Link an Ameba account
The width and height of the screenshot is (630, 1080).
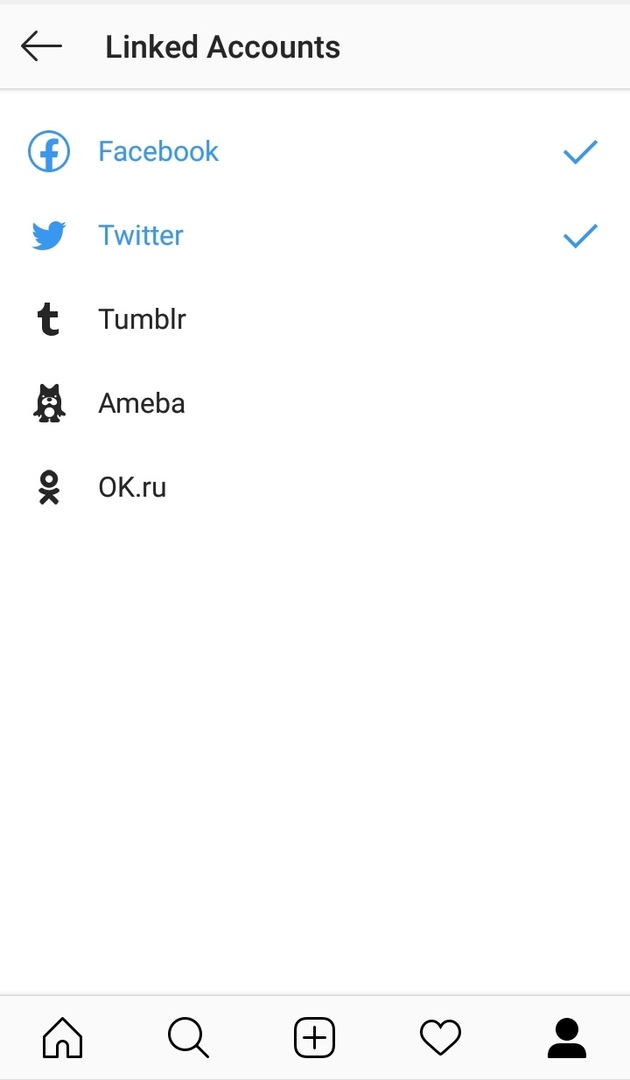point(141,404)
